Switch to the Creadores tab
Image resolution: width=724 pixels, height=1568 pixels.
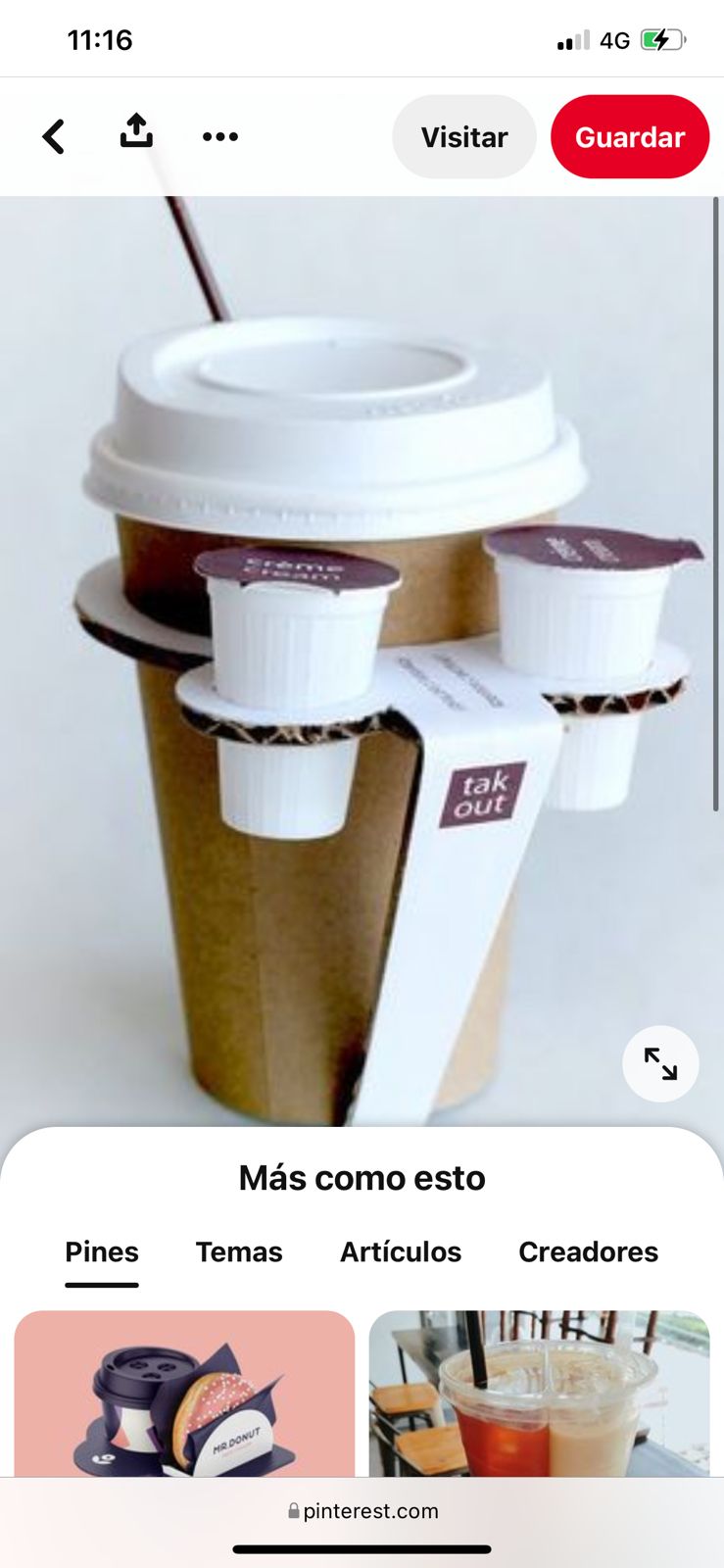(588, 1252)
